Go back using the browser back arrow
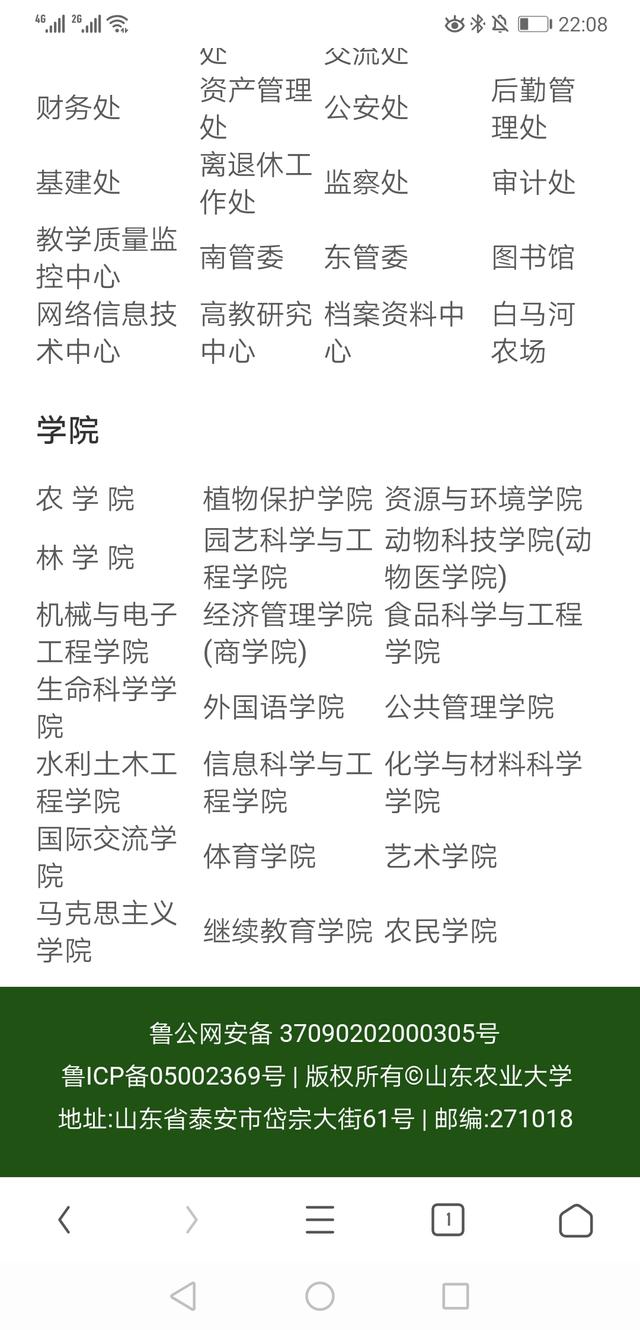 coord(64,1219)
